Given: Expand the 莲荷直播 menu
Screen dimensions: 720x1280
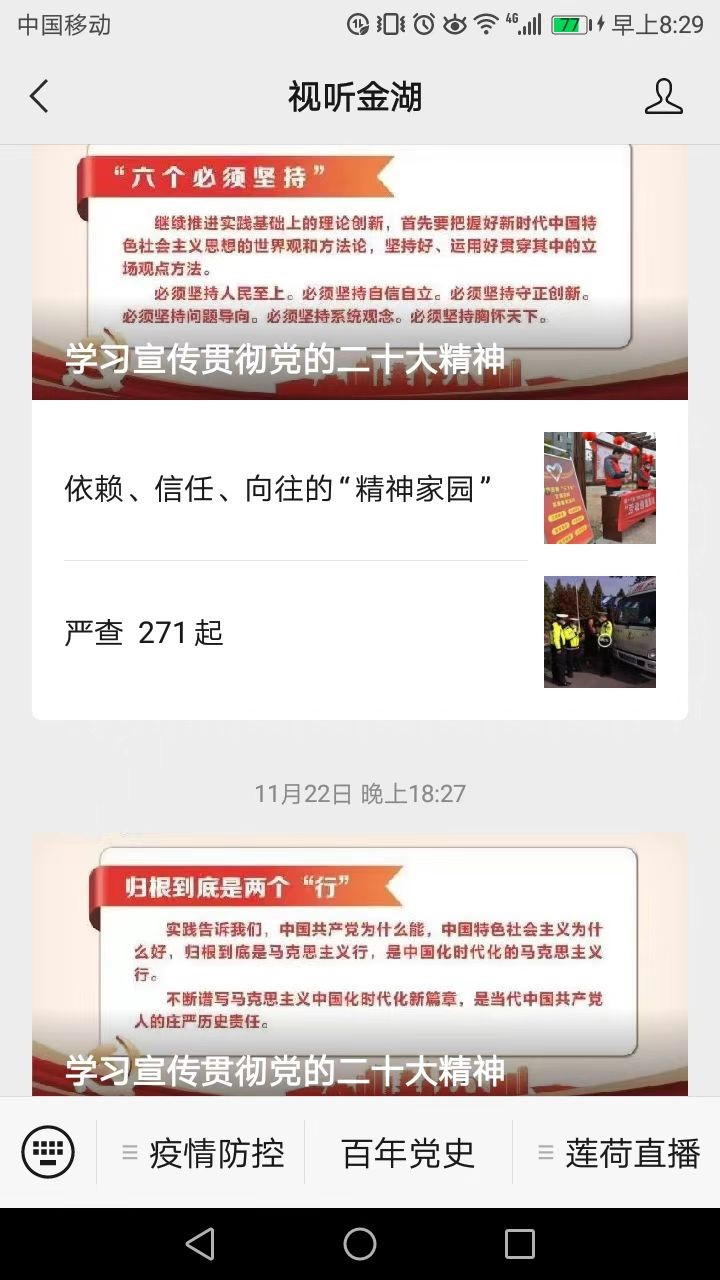Looking at the screenshot, I should 618,1153.
